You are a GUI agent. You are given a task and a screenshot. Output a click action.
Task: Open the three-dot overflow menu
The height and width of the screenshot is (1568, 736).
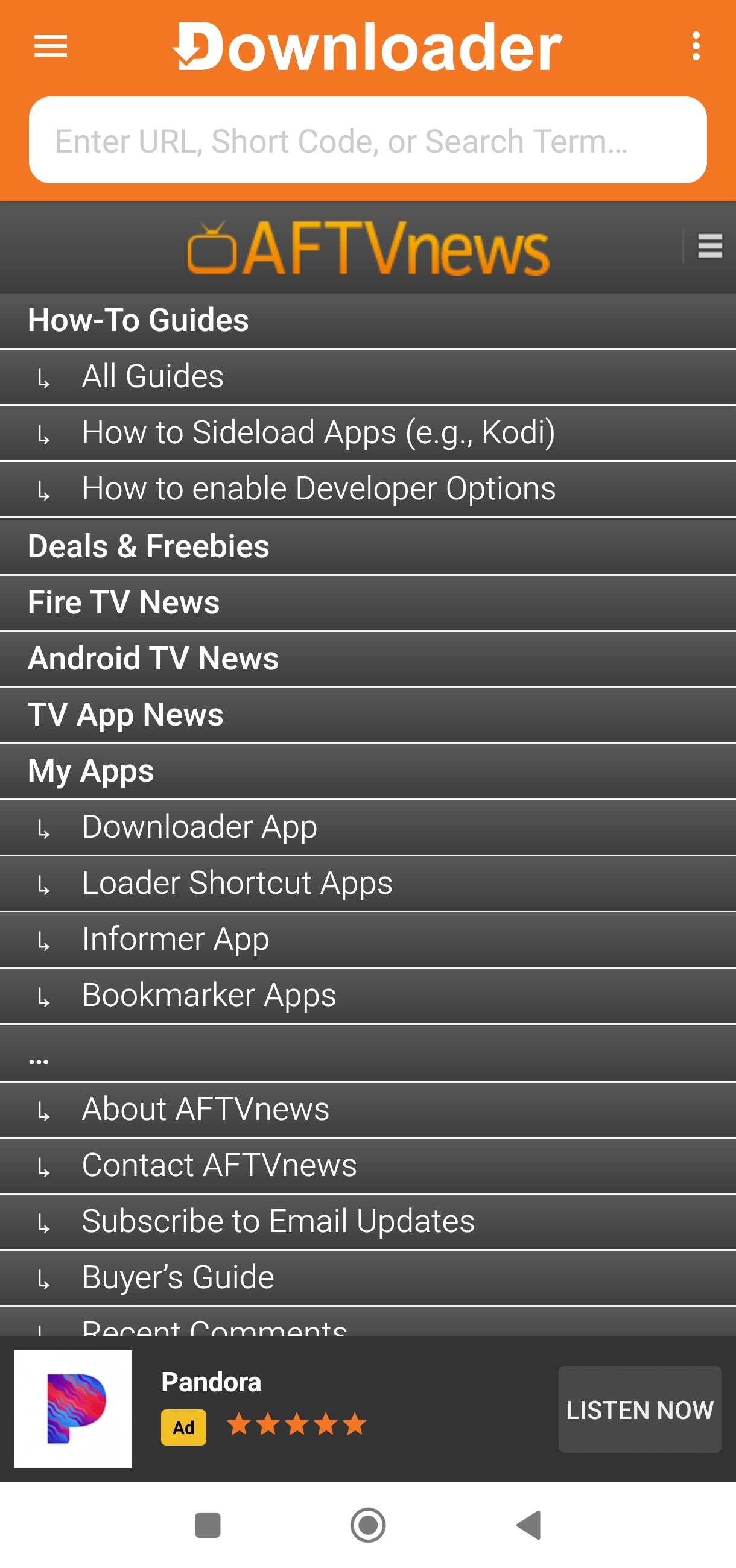click(x=695, y=46)
